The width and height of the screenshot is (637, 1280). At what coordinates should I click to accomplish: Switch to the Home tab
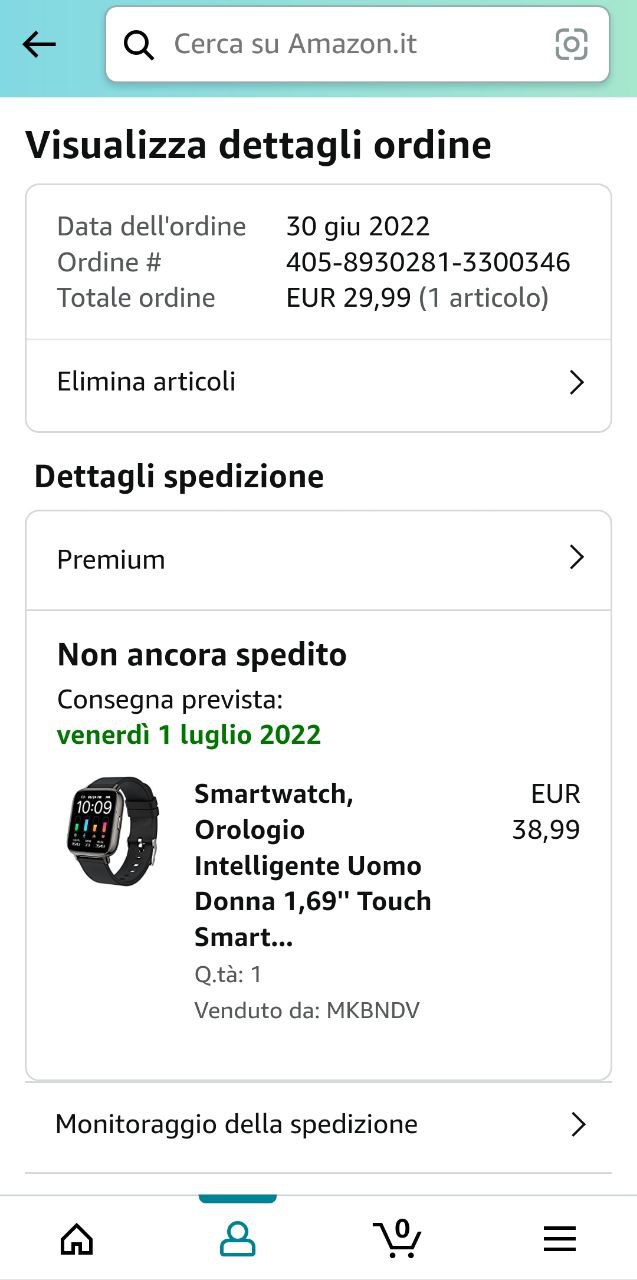coord(77,1239)
